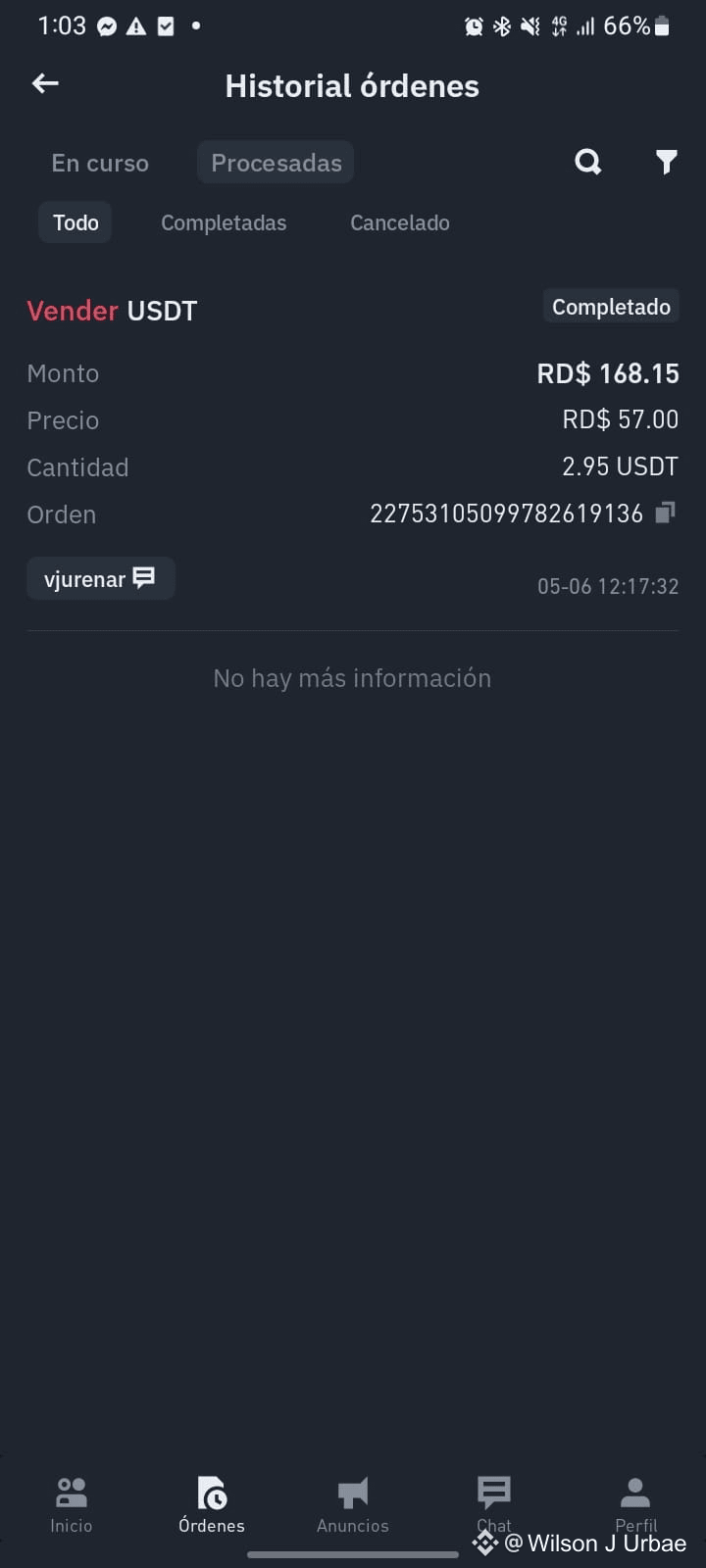Open chat with vjurenar
The height and width of the screenshot is (1568, 706).
(101, 578)
